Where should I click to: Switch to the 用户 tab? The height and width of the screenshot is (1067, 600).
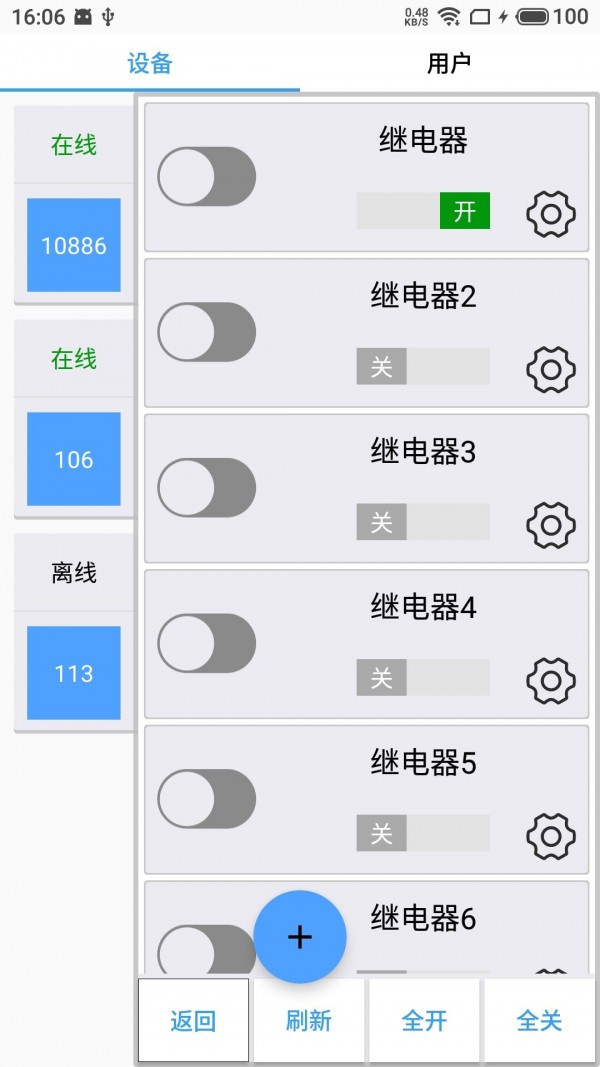click(449, 63)
